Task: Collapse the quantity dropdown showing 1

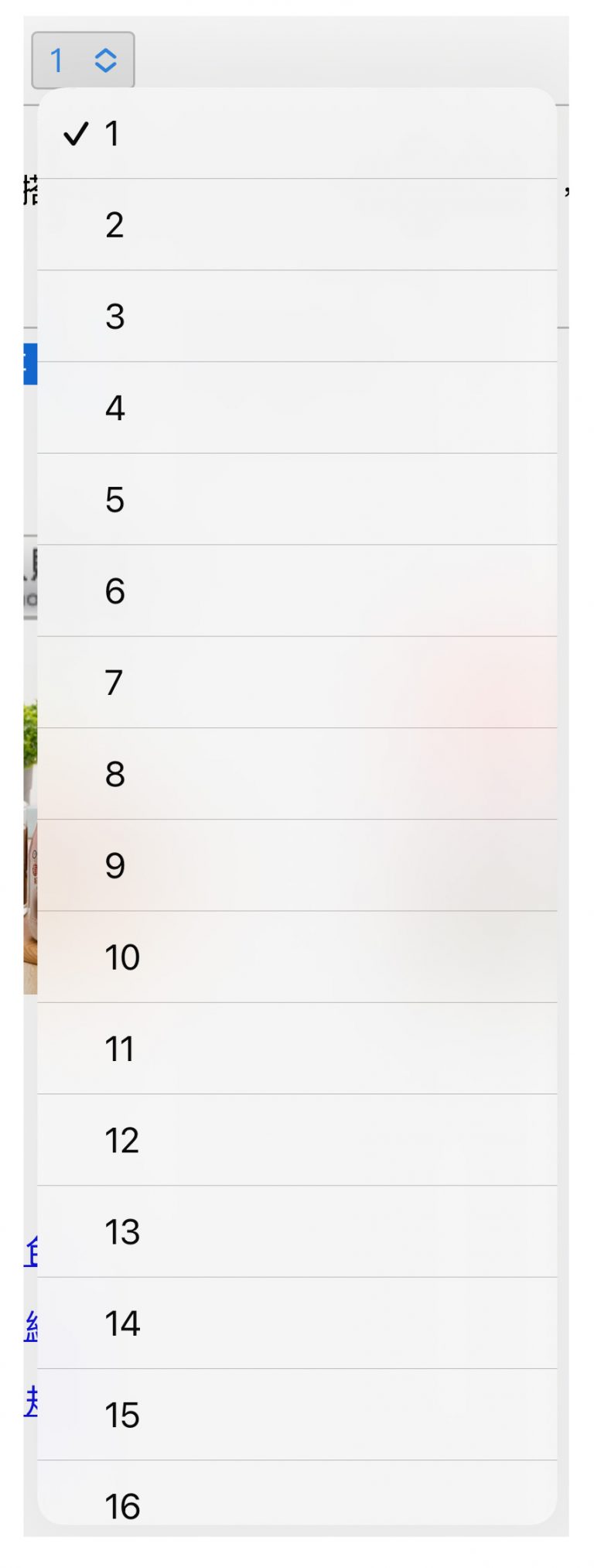Action: pos(83,60)
